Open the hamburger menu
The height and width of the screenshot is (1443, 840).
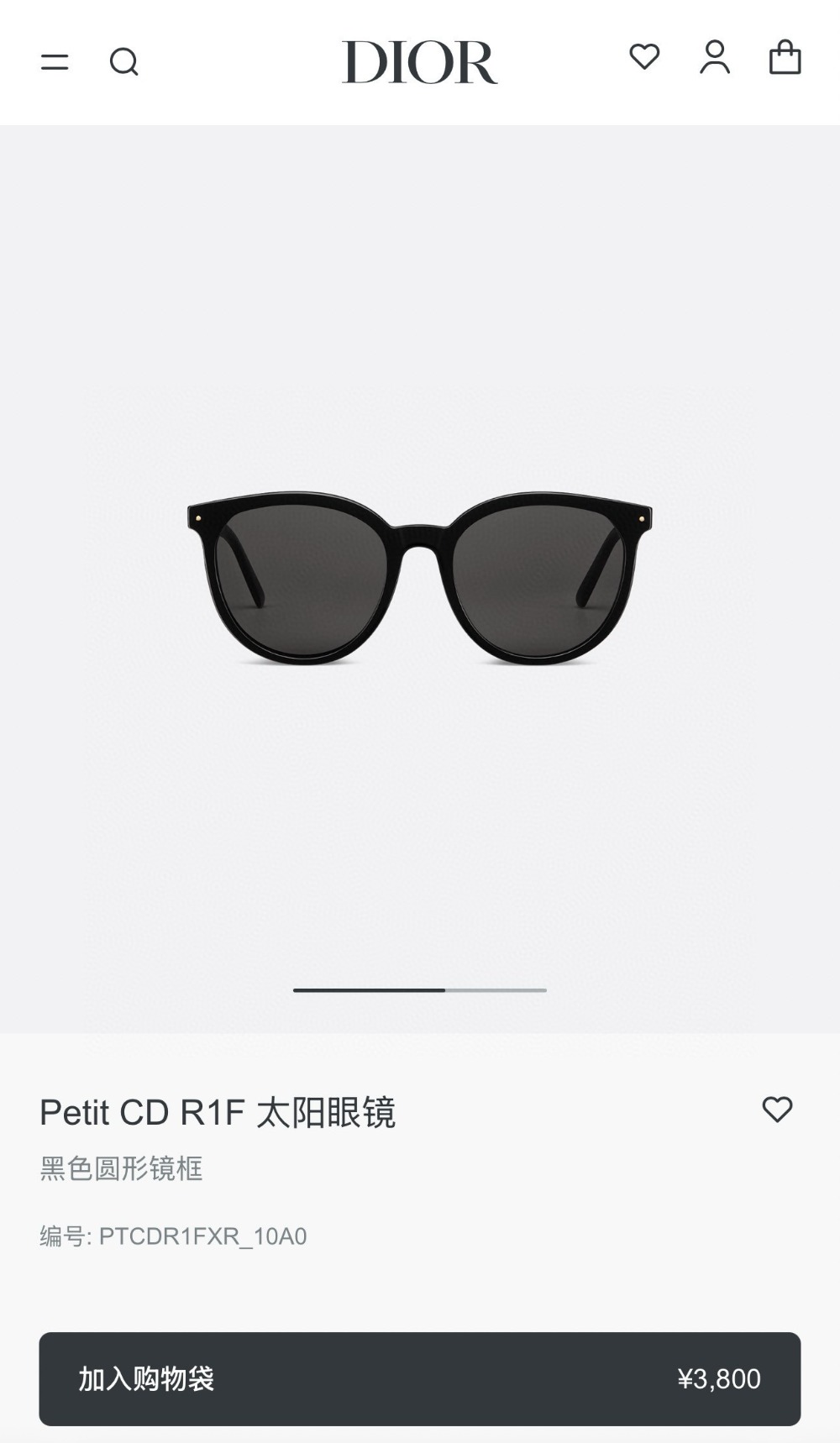55,62
